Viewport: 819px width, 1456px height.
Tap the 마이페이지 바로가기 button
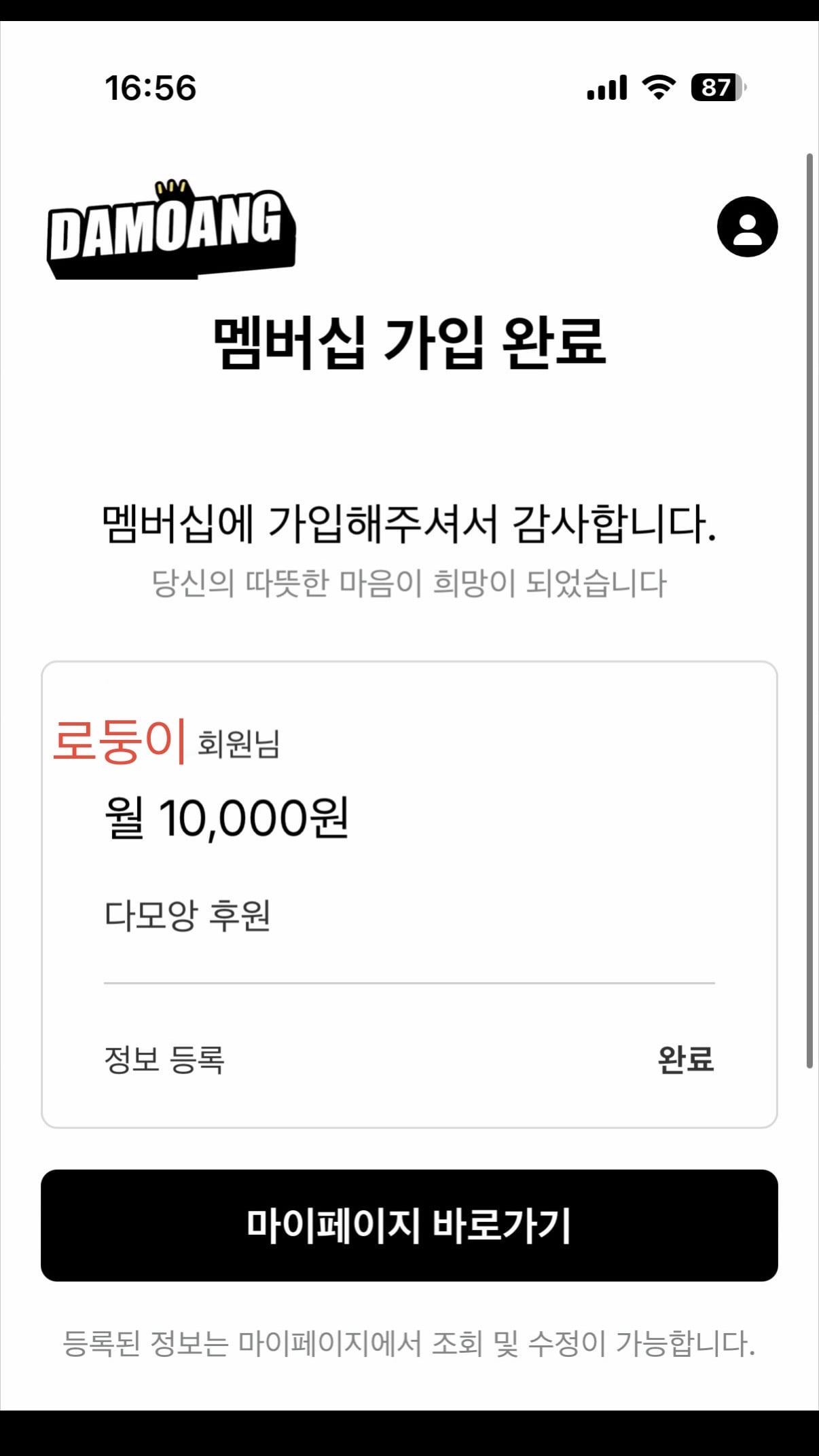[x=409, y=1225]
